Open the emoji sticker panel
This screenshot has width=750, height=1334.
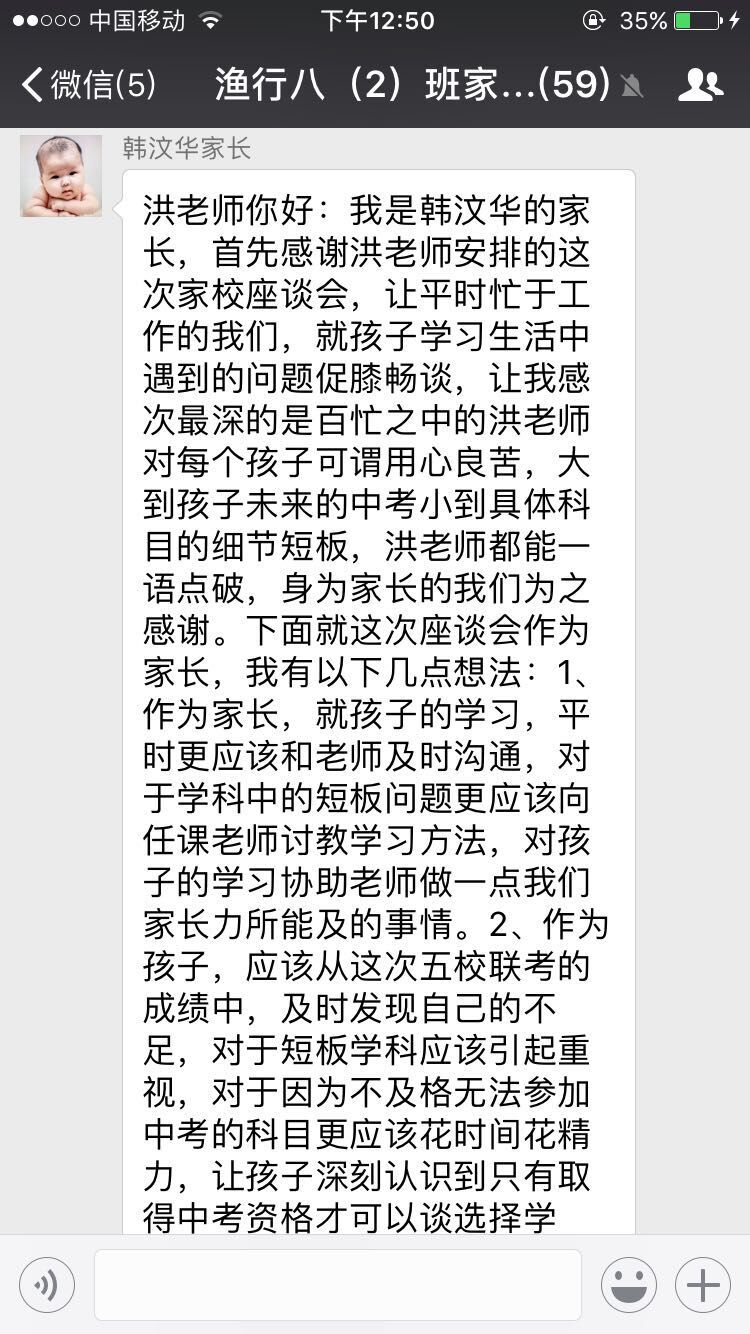point(628,1285)
